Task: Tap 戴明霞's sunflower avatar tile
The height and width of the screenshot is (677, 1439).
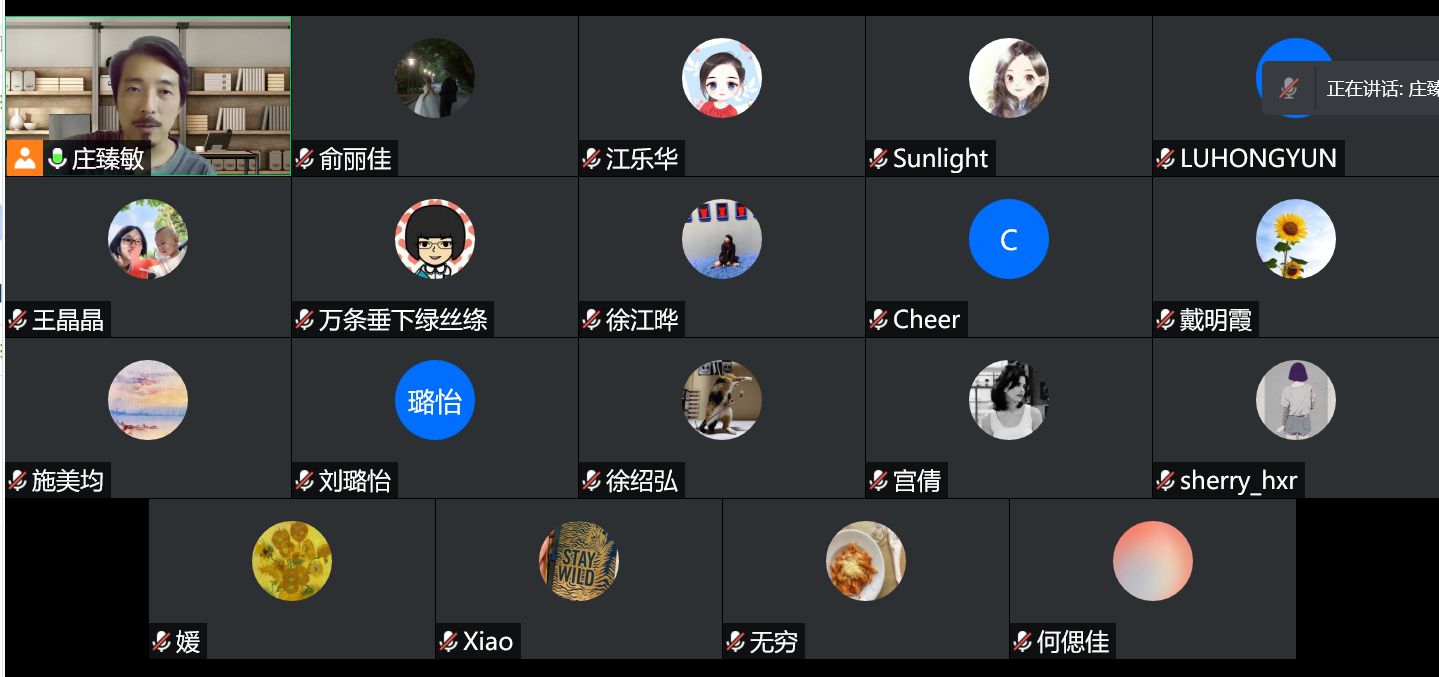Action: pos(1295,240)
